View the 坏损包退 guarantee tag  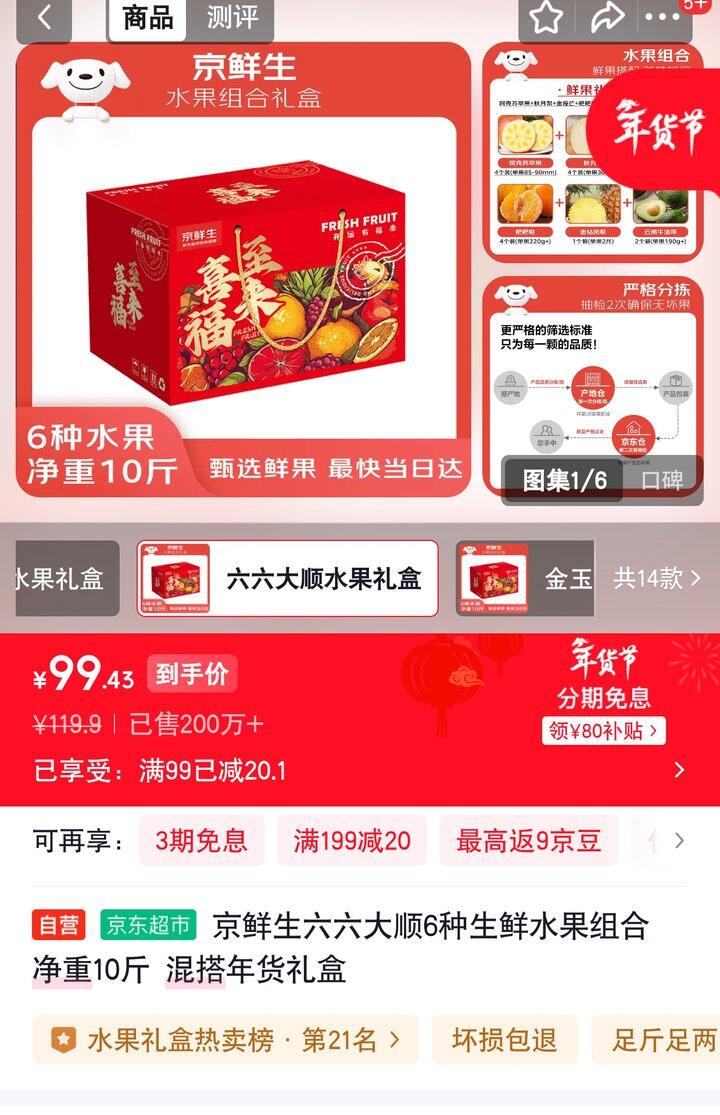point(504,1040)
